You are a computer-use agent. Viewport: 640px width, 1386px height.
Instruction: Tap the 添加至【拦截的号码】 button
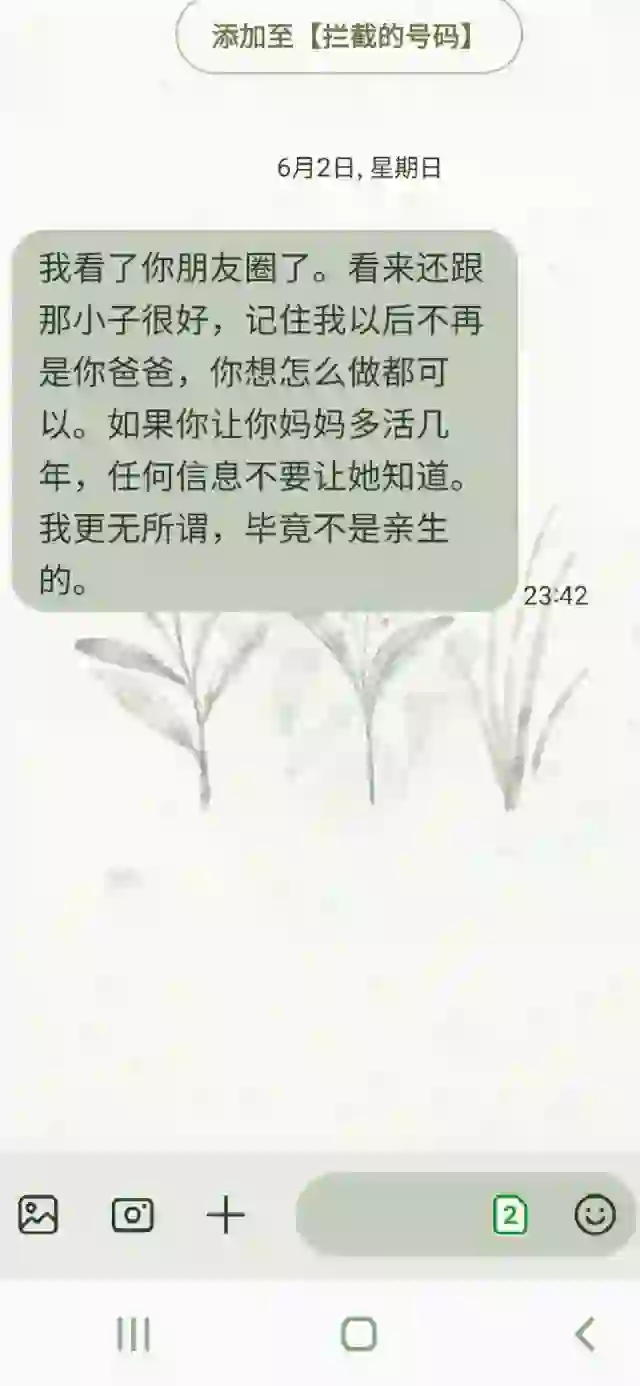click(x=348, y=37)
